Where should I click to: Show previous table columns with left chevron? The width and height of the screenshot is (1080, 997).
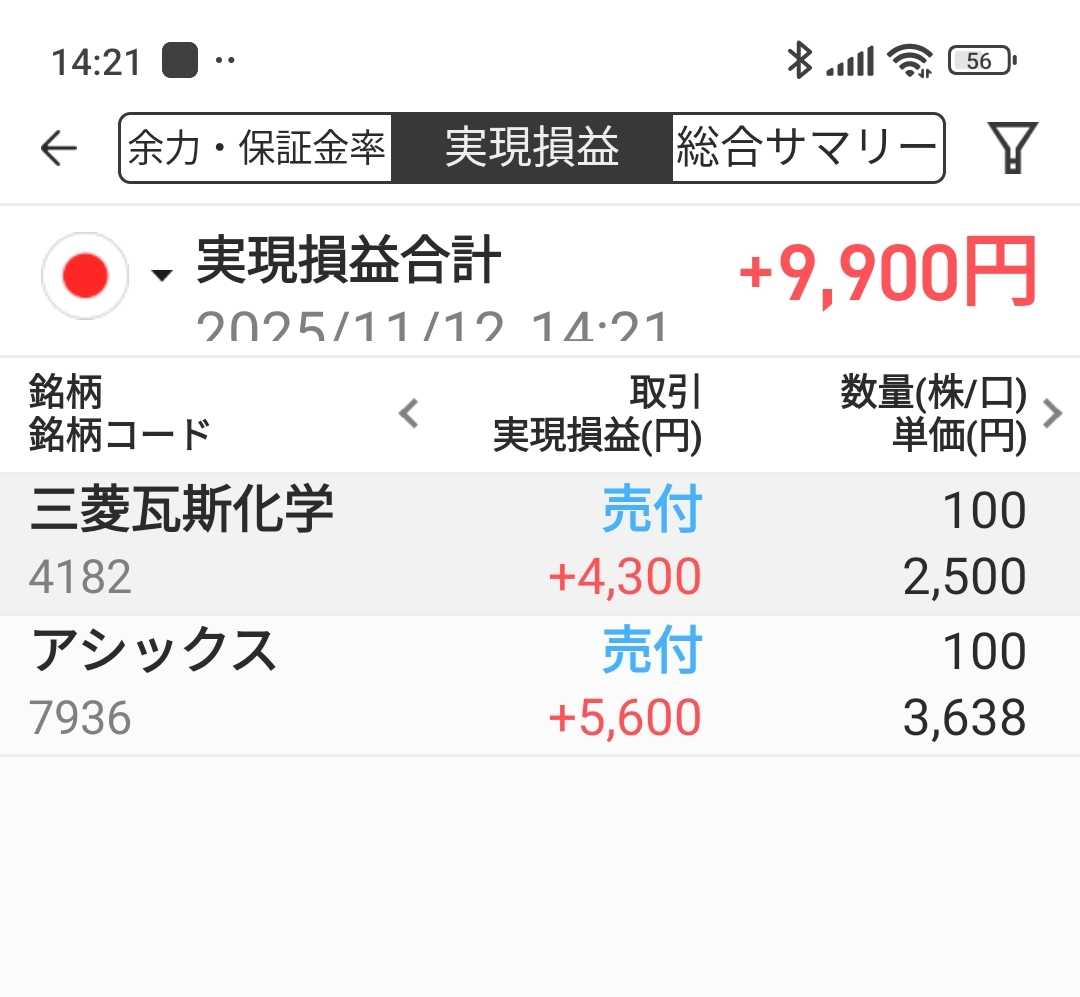click(408, 413)
